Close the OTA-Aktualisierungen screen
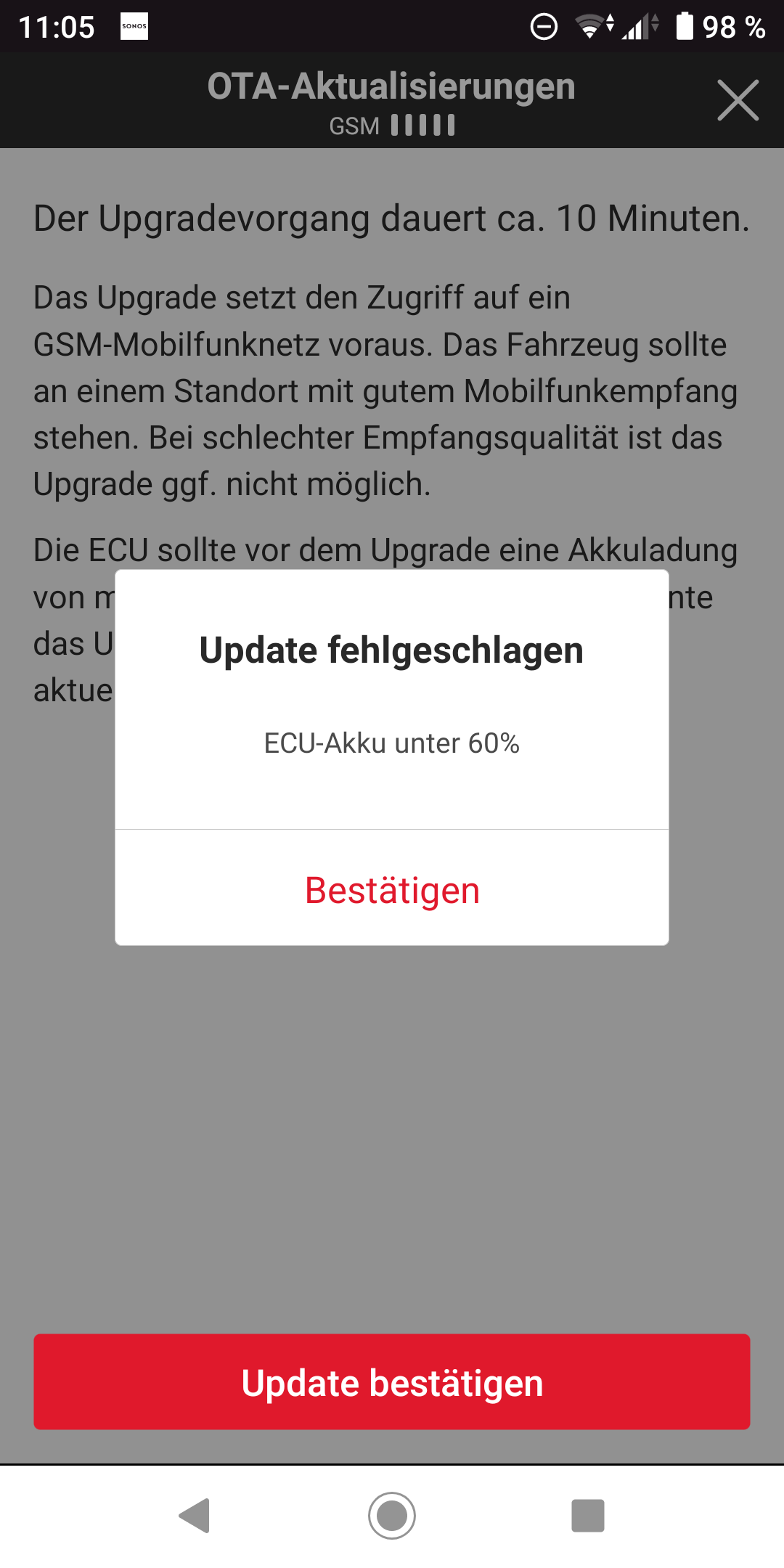 tap(738, 100)
